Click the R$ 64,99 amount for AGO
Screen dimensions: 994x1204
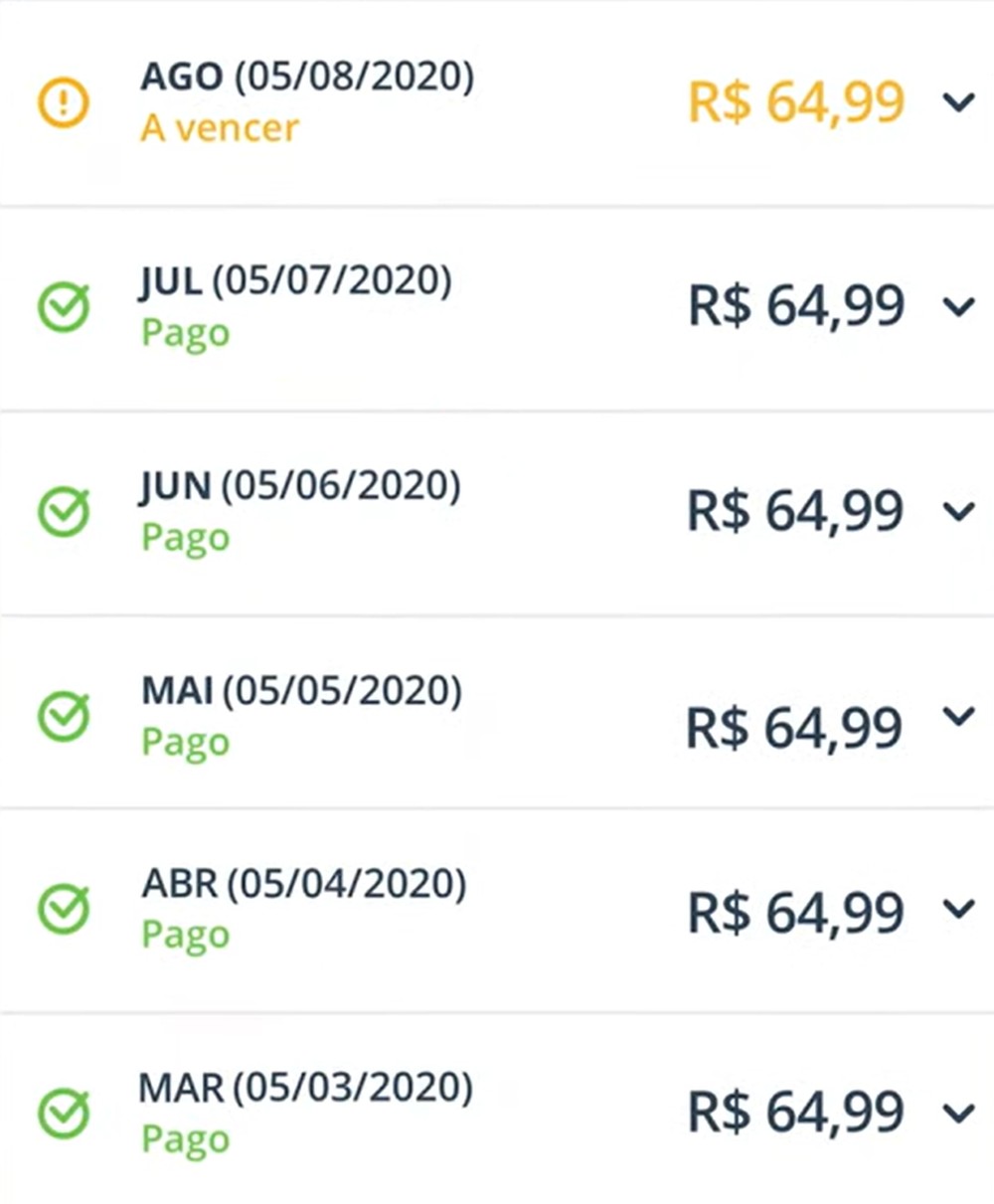pyautogui.click(x=795, y=99)
